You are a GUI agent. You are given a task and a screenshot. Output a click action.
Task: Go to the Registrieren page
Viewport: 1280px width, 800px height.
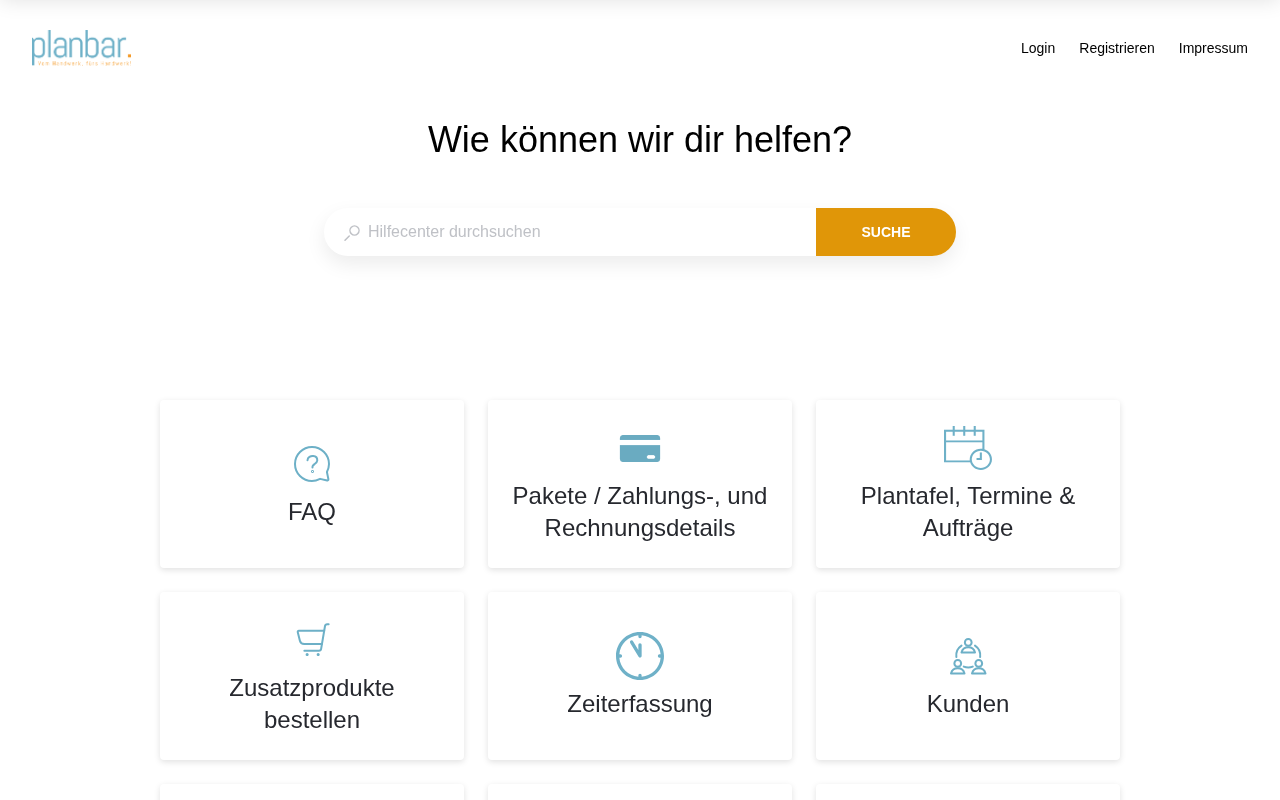(1116, 48)
